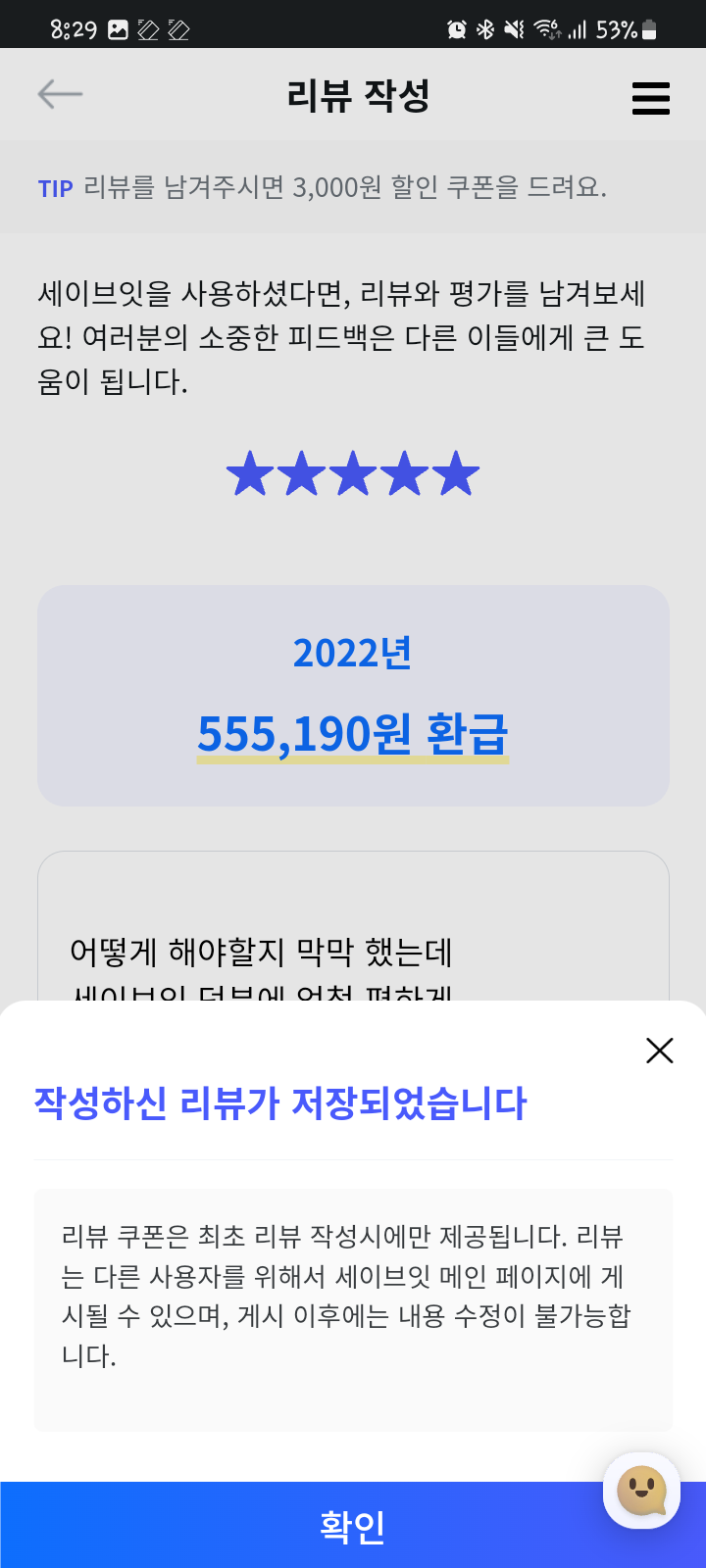Close the review saved popup

[660, 1051]
